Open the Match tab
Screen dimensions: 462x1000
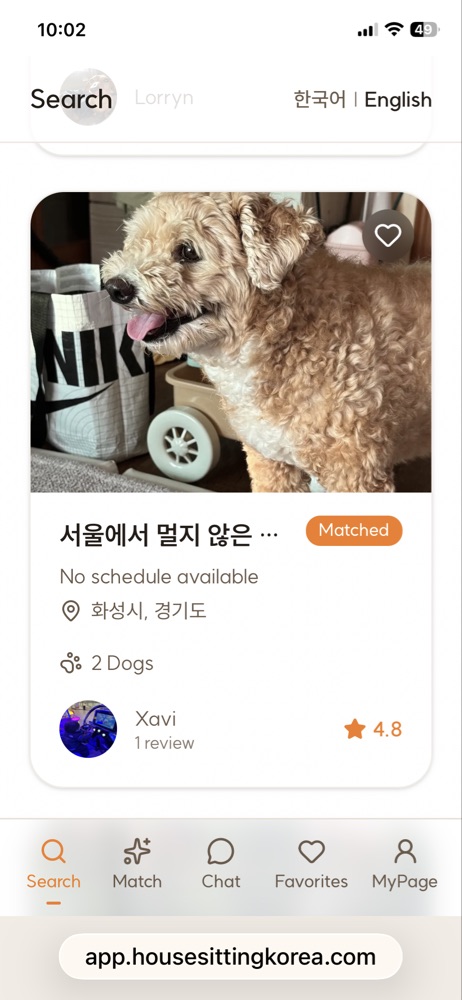[137, 865]
